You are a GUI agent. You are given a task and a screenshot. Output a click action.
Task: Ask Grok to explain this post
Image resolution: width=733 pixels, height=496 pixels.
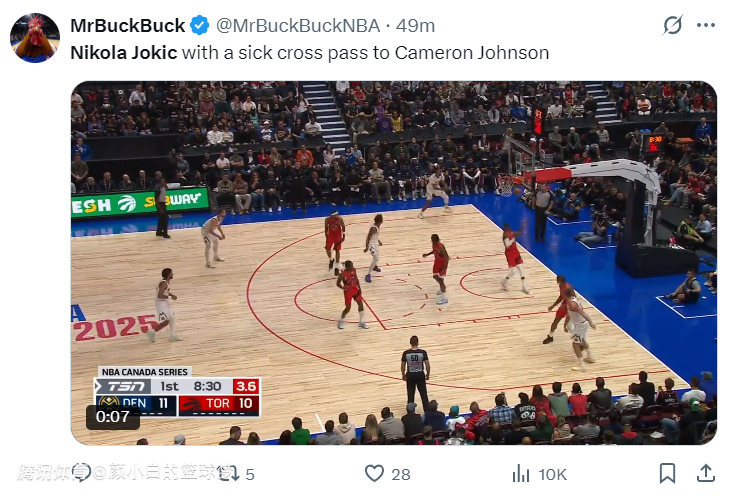pyautogui.click(x=673, y=25)
